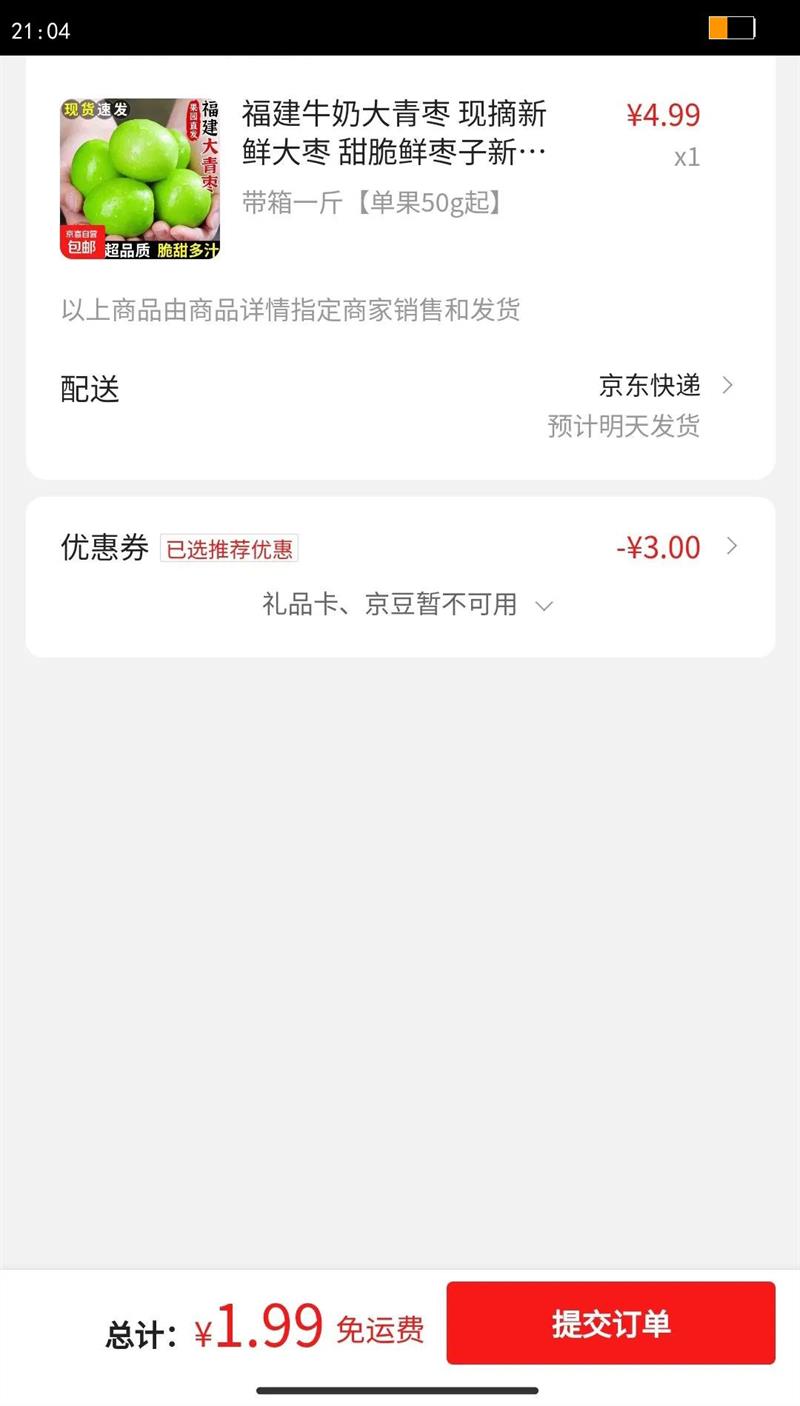Expand 礼品卡、京豆暂不可用 disclosure arrow
This screenshot has width=800, height=1406.
544,605
